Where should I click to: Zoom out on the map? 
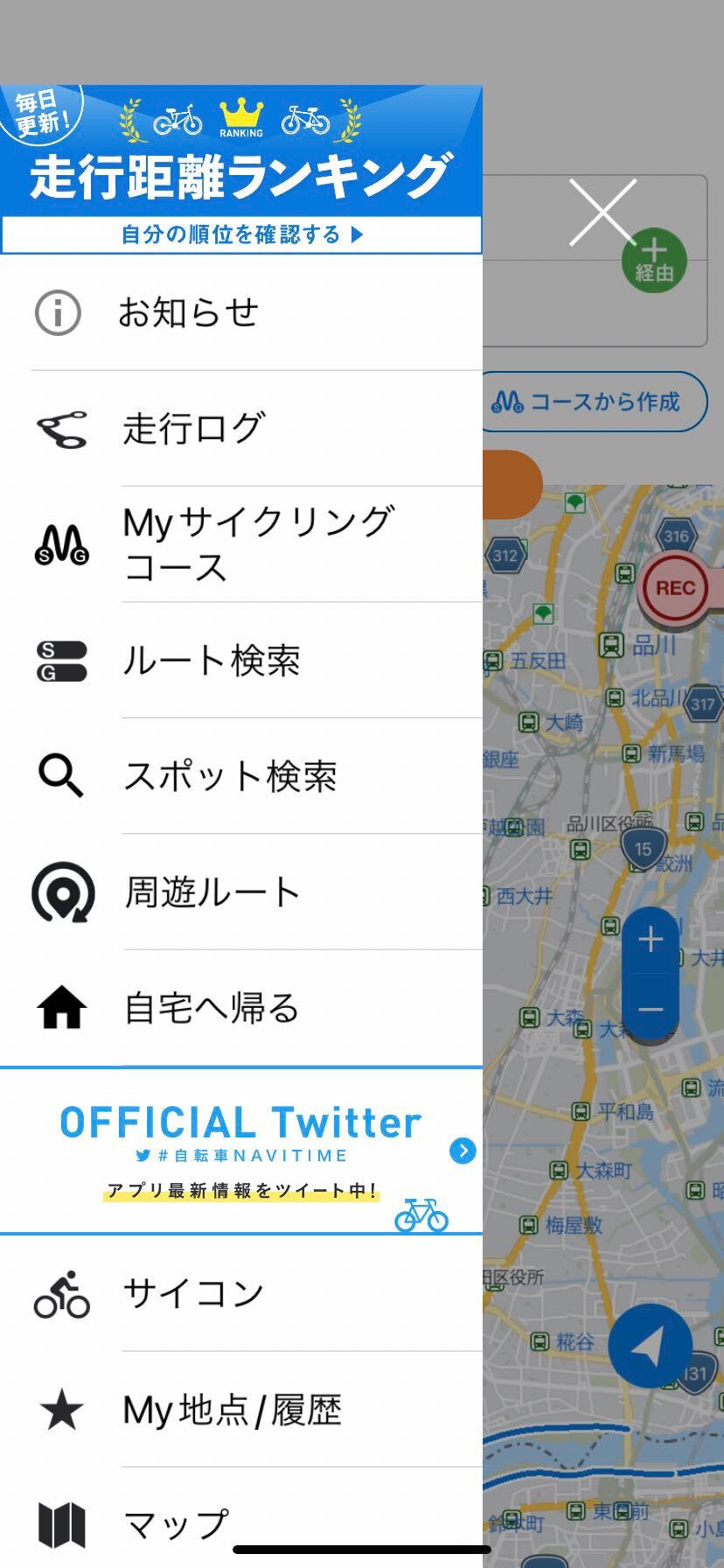point(651,1009)
